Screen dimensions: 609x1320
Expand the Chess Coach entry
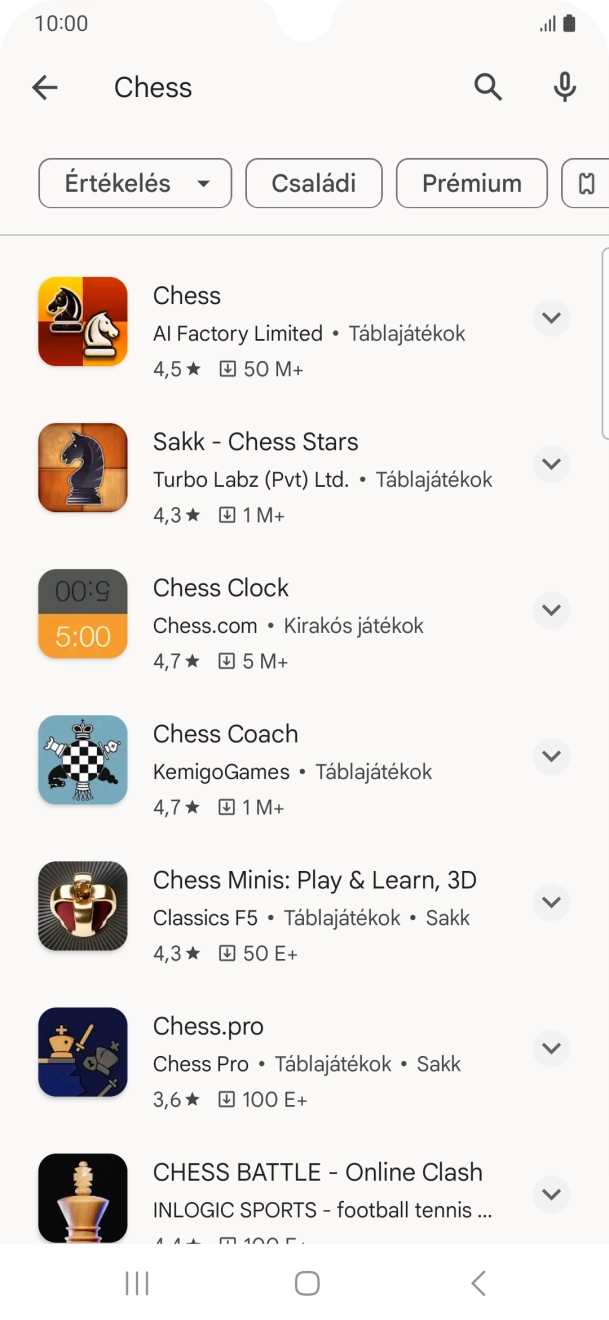tap(551, 756)
